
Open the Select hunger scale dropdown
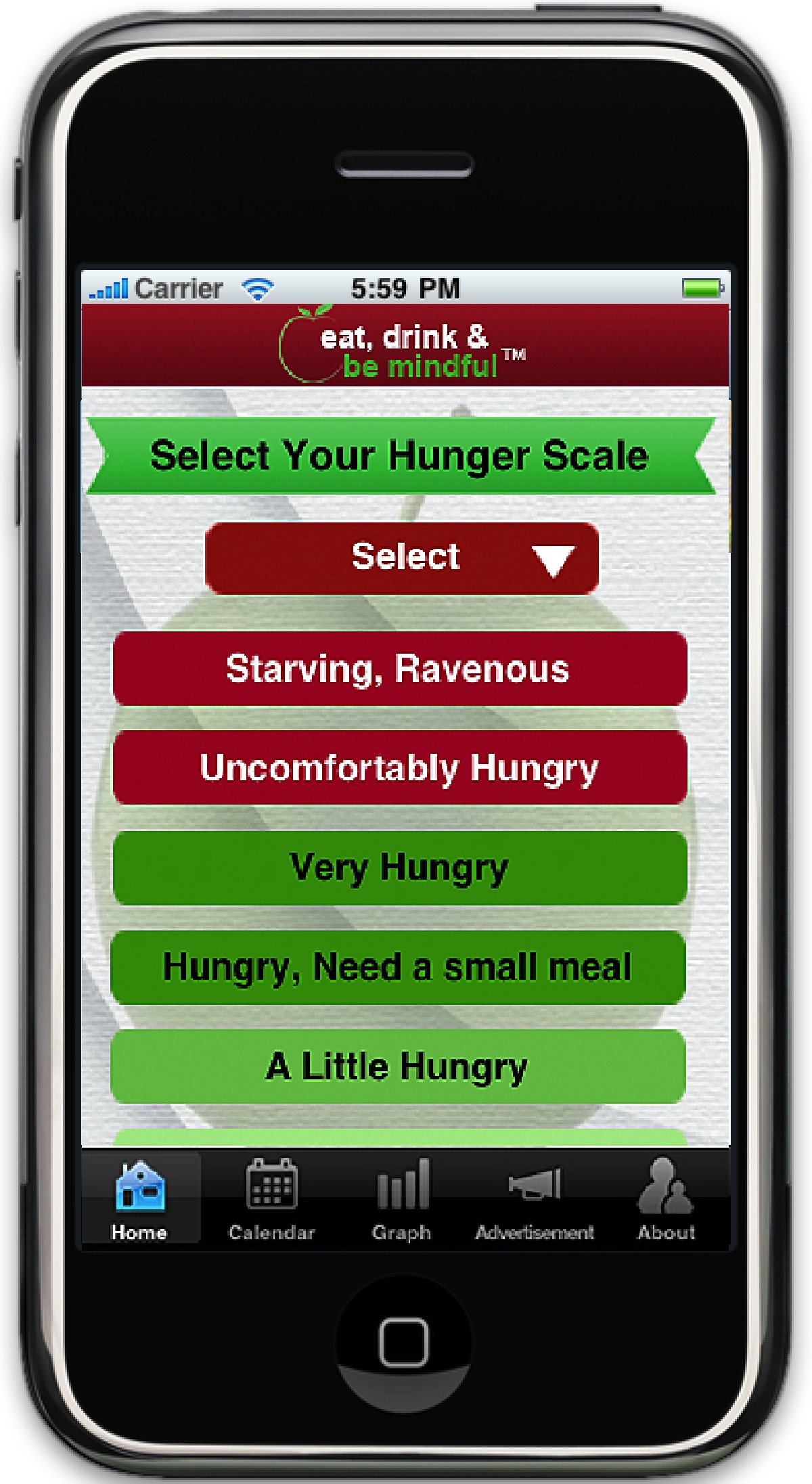[402, 558]
